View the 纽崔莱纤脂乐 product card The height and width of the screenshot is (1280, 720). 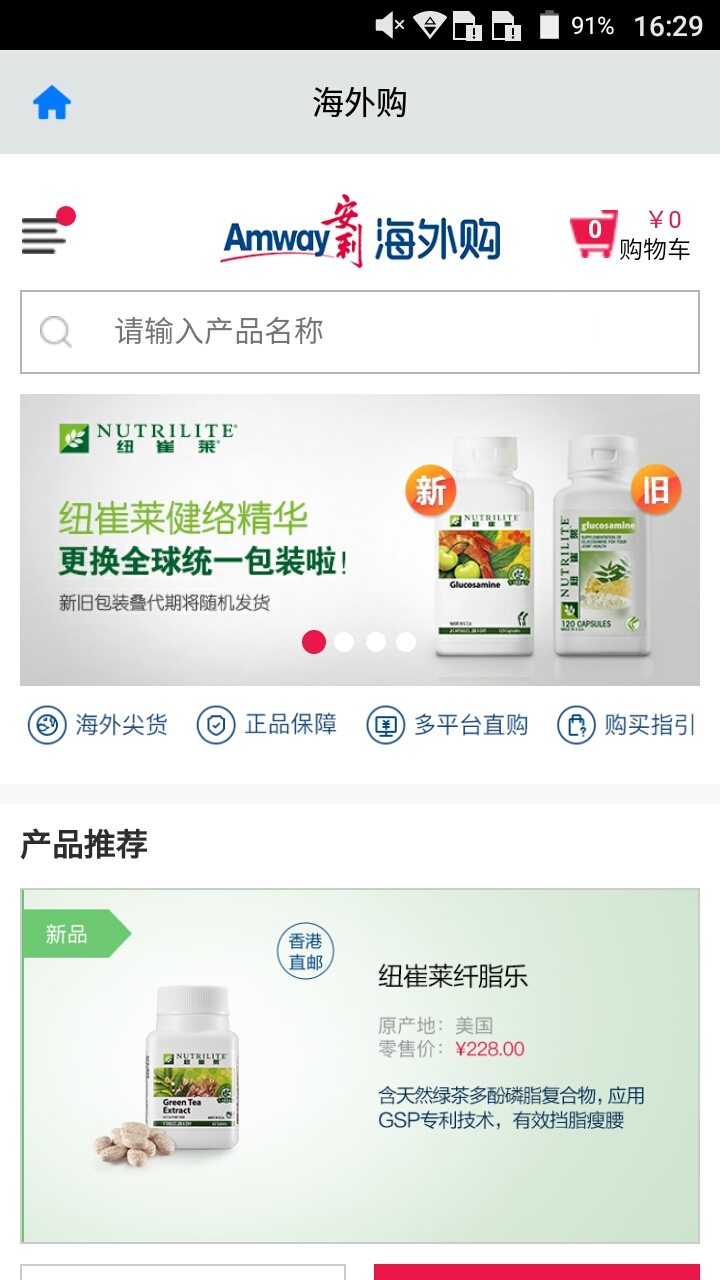coord(360,1066)
